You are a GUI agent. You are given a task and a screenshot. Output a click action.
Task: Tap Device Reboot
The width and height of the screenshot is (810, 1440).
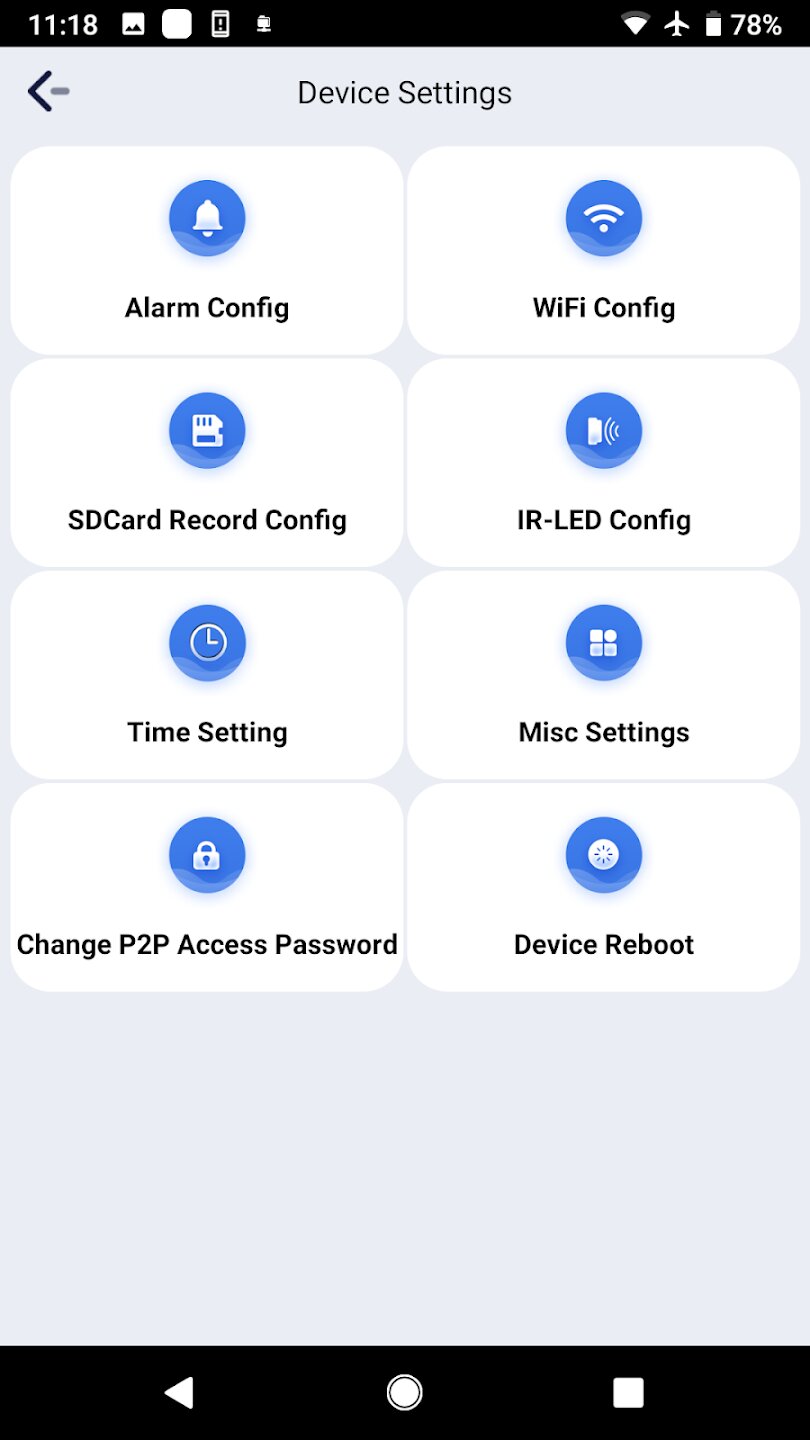604,887
